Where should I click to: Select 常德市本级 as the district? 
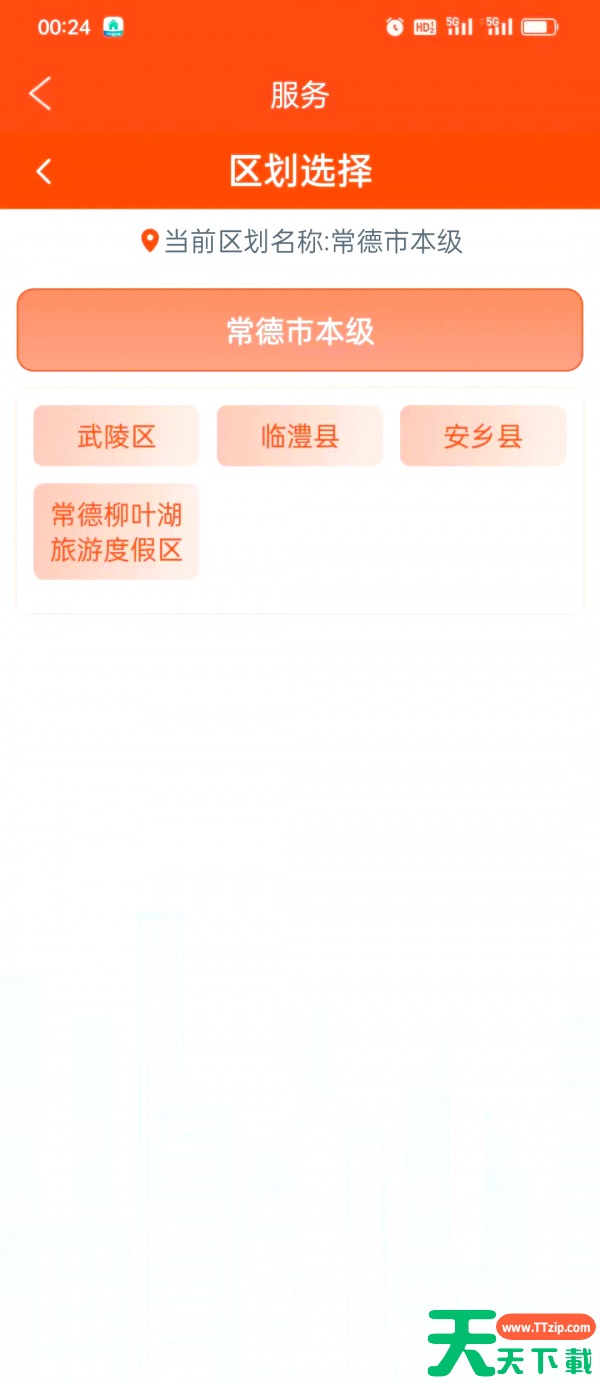(x=300, y=331)
